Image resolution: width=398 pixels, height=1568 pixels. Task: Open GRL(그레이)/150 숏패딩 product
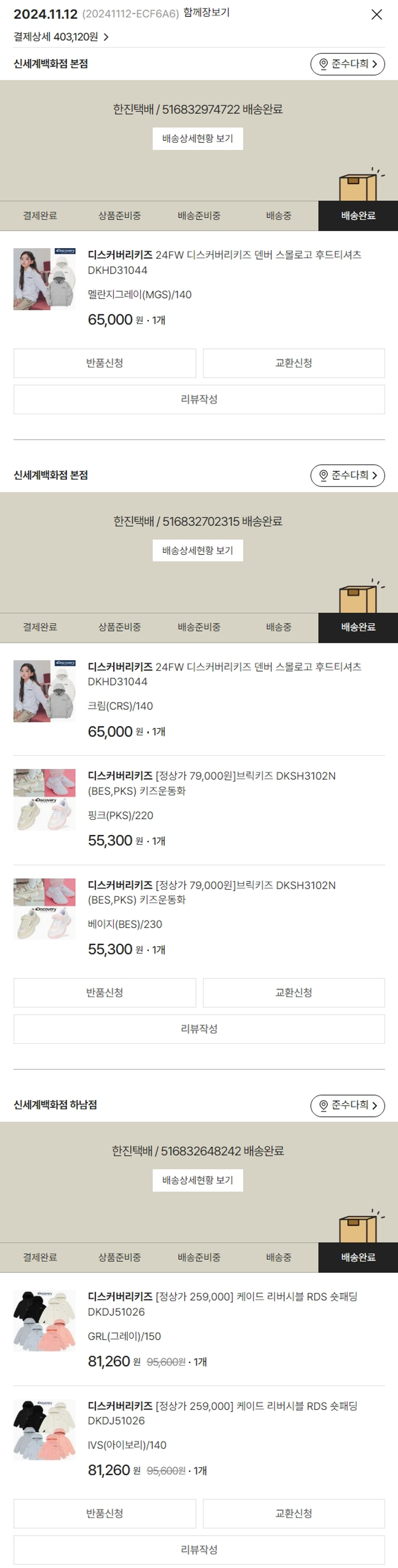[222, 1304]
